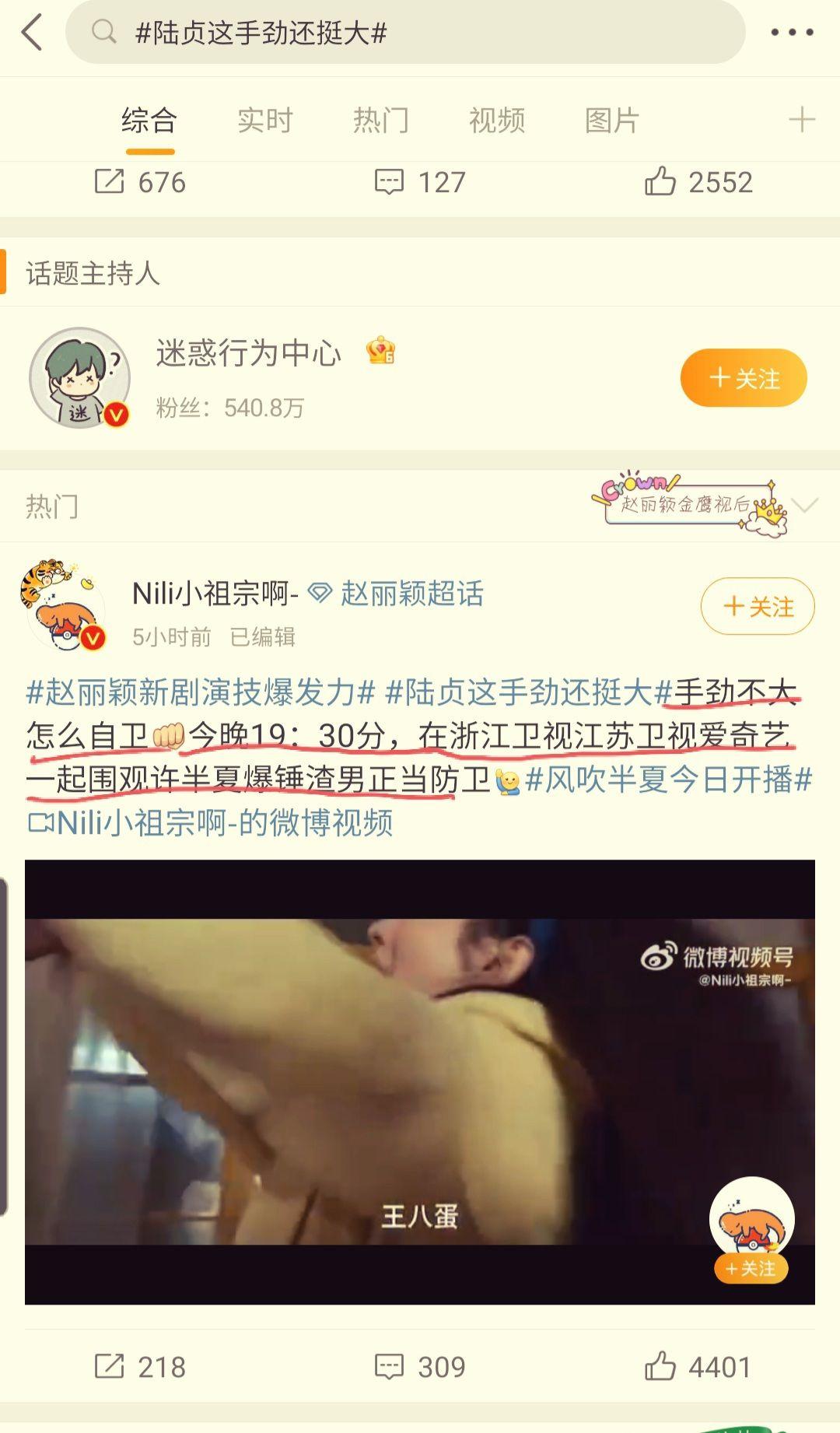Like the post with 4401 likes

[x=698, y=1367]
